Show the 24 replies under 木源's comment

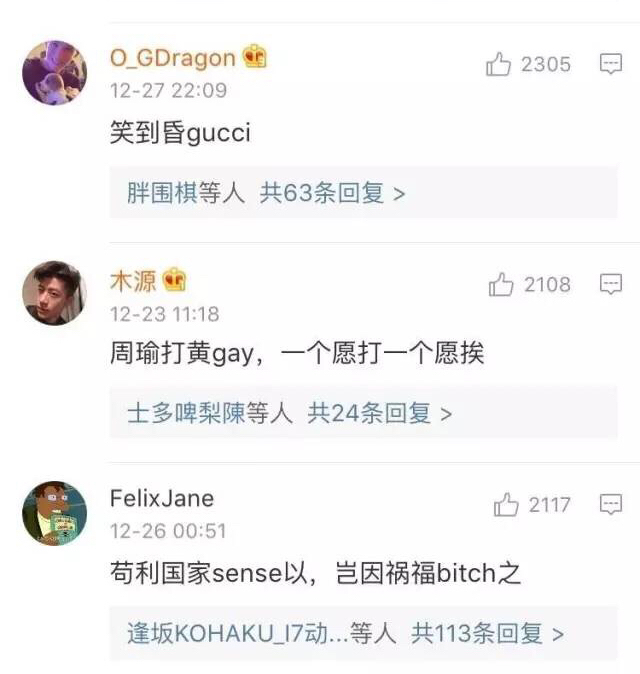pos(380,413)
